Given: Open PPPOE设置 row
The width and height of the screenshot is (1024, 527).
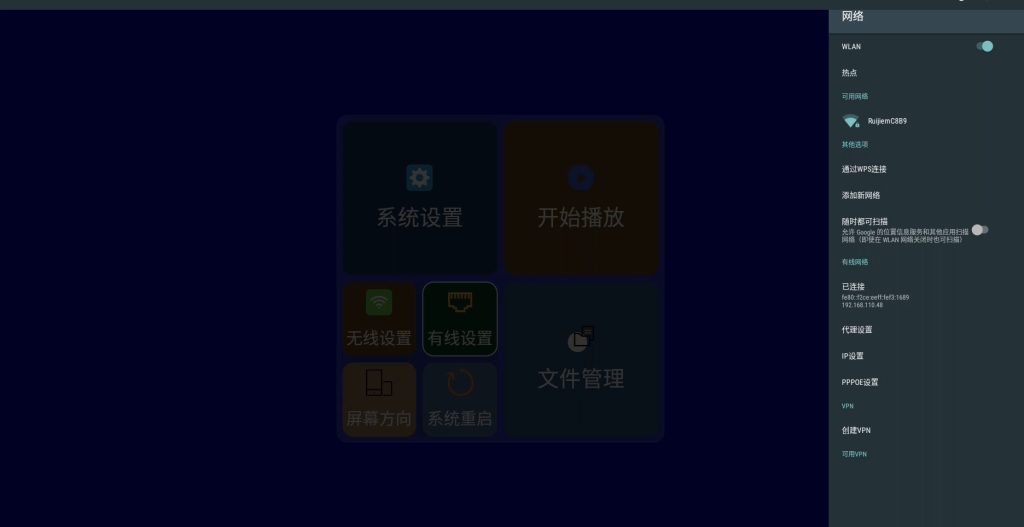Looking at the screenshot, I should pyautogui.click(x=860, y=382).
